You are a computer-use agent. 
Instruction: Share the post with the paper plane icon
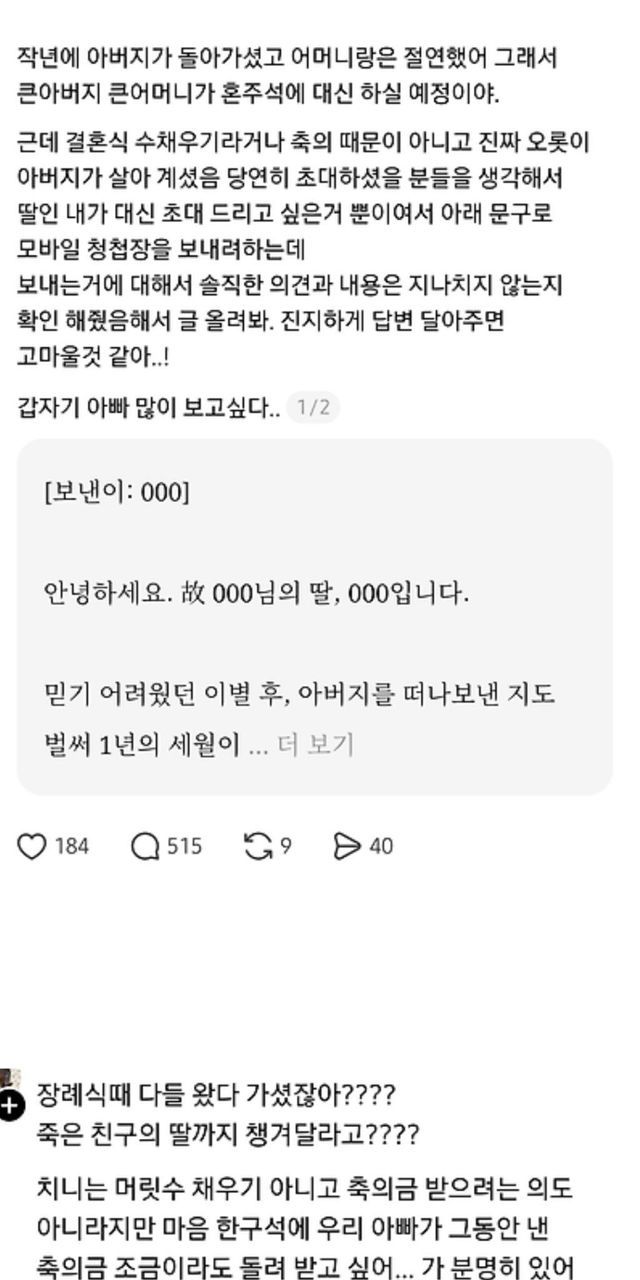click(x=346, y=847)
